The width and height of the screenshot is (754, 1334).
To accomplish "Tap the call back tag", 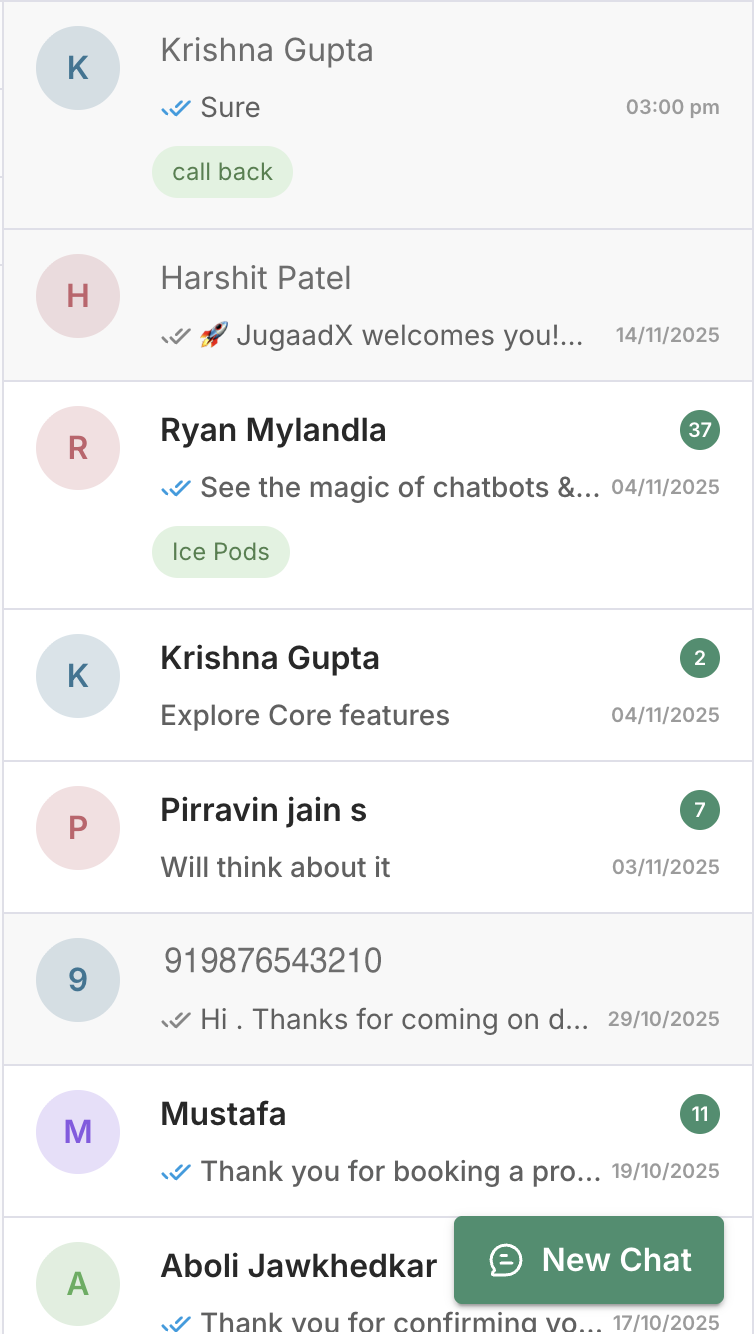I will (222, 172).
